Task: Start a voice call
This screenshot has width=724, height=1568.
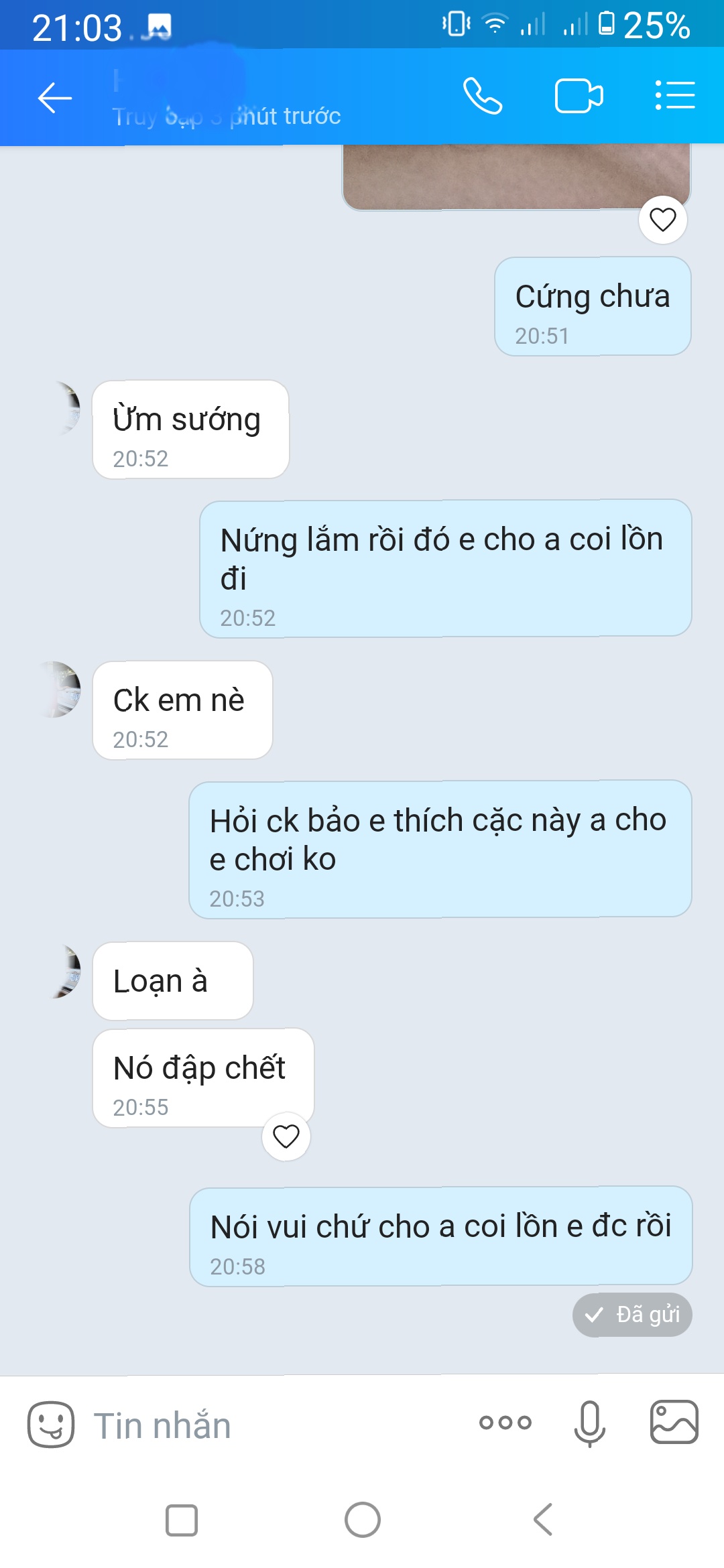Action: [x=483, y=96]
